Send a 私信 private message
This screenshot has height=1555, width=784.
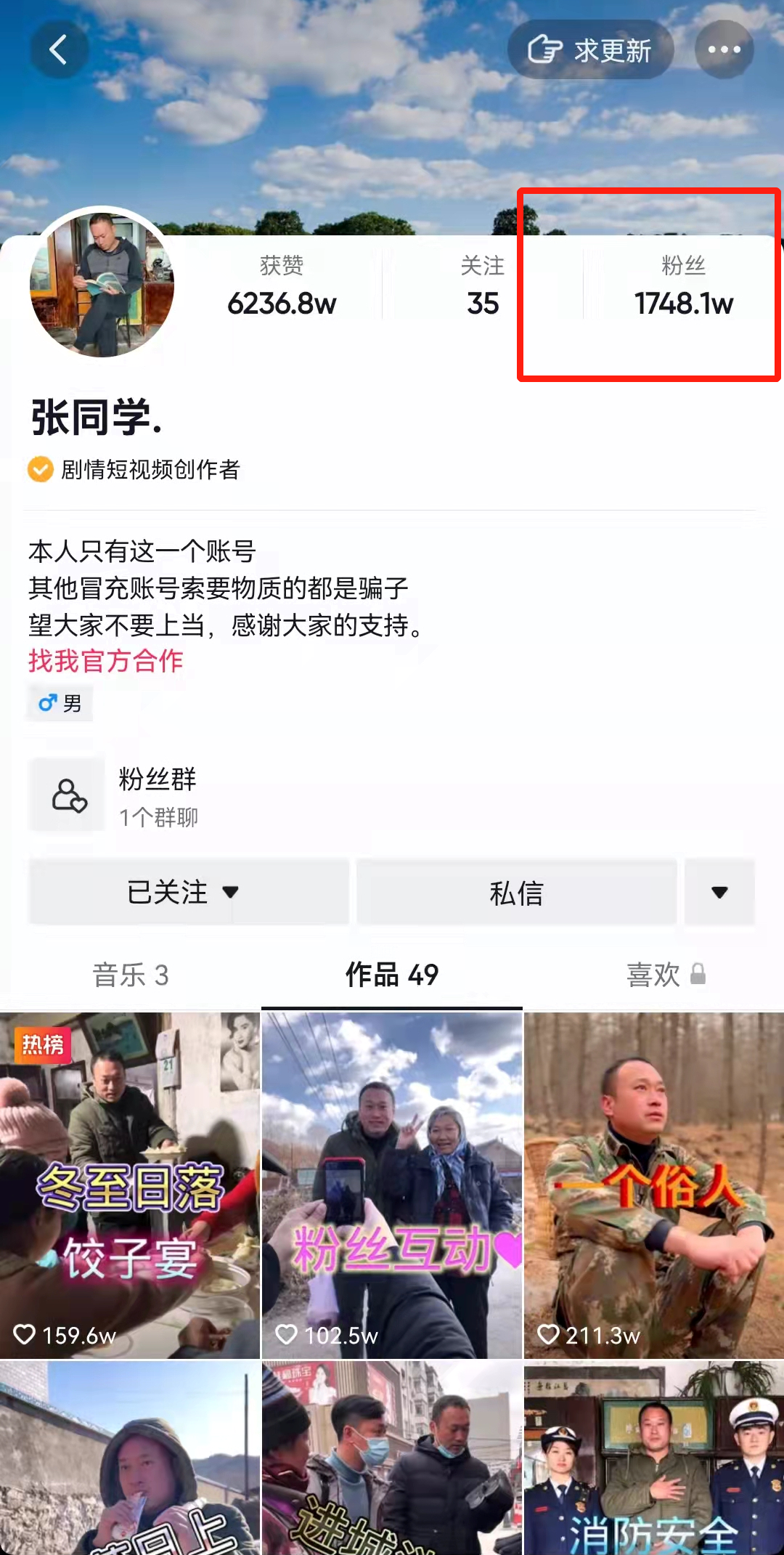click(516, 893)
